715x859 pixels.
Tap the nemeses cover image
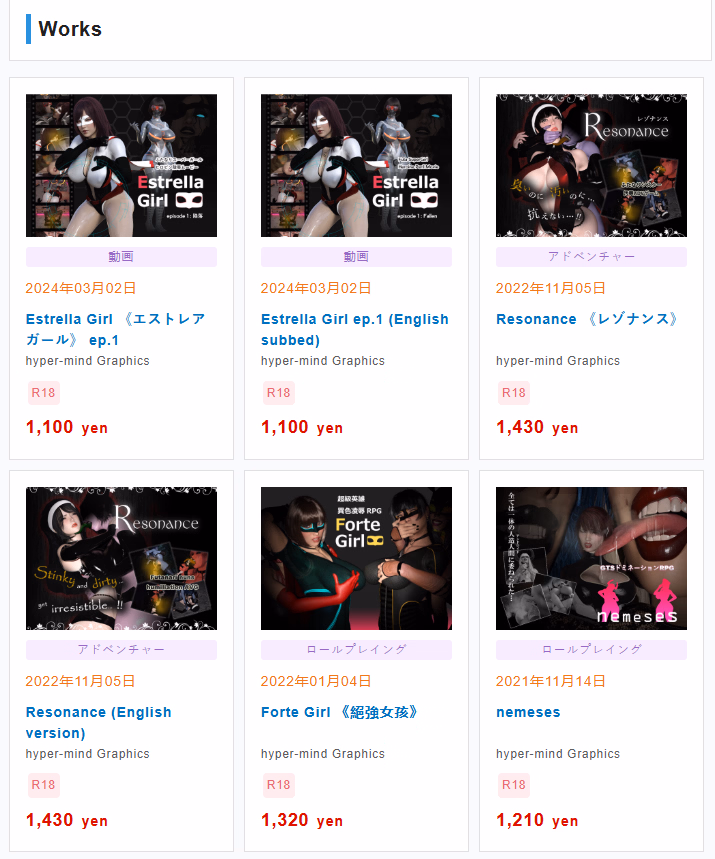(x=591, y=558)
